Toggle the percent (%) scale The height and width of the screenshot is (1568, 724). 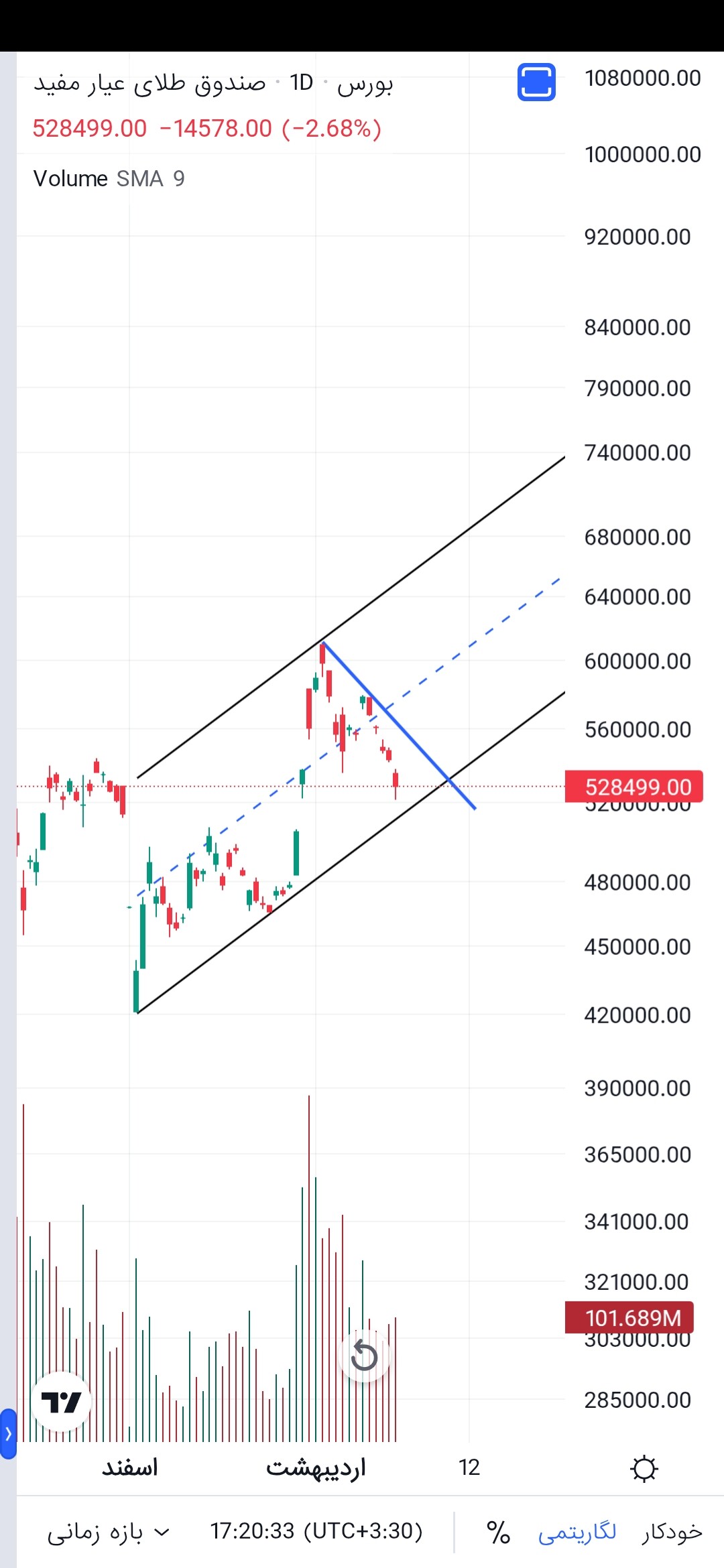(498, 1532)
